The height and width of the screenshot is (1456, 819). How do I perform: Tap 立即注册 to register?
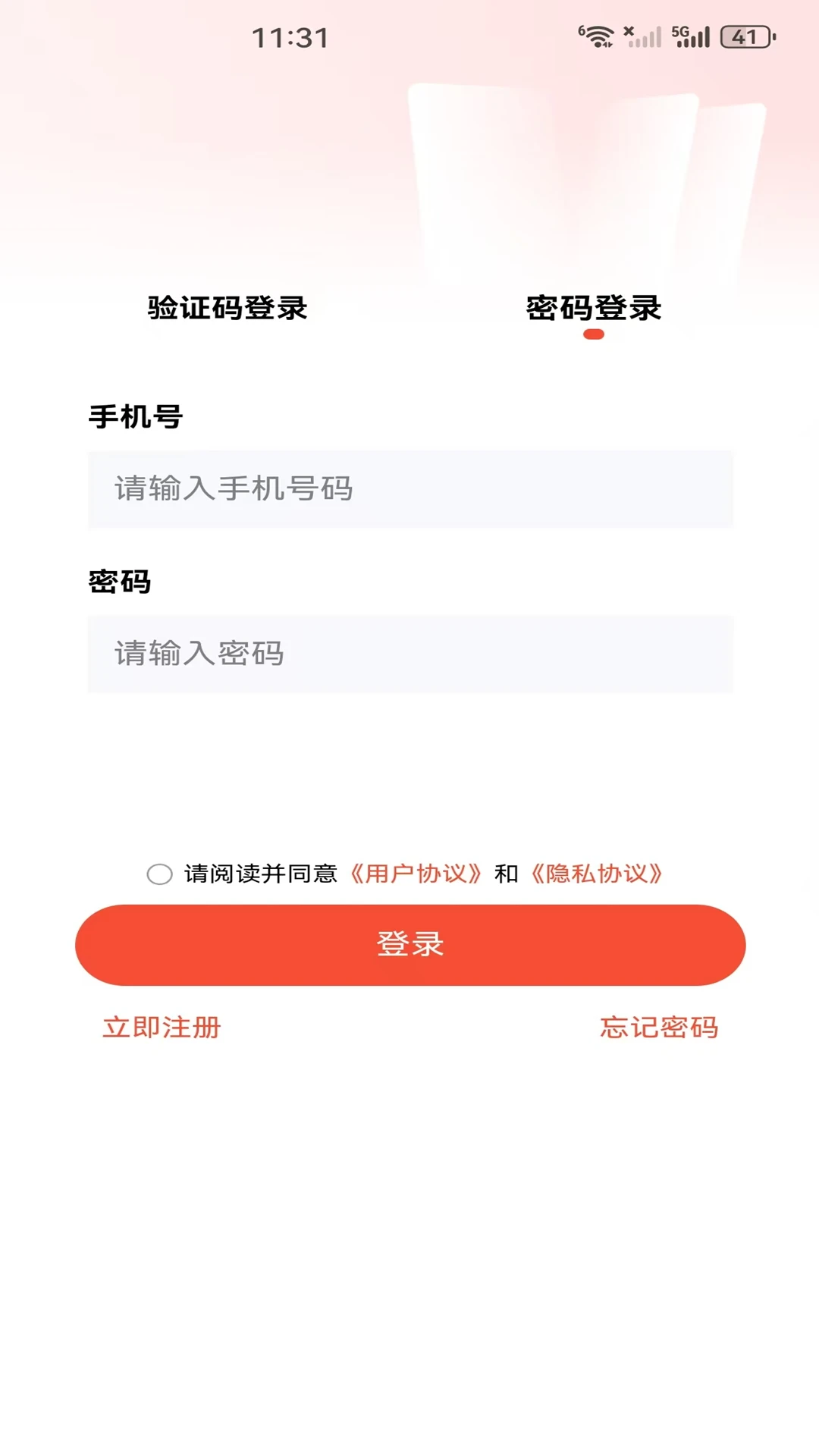click(162, 1028)
